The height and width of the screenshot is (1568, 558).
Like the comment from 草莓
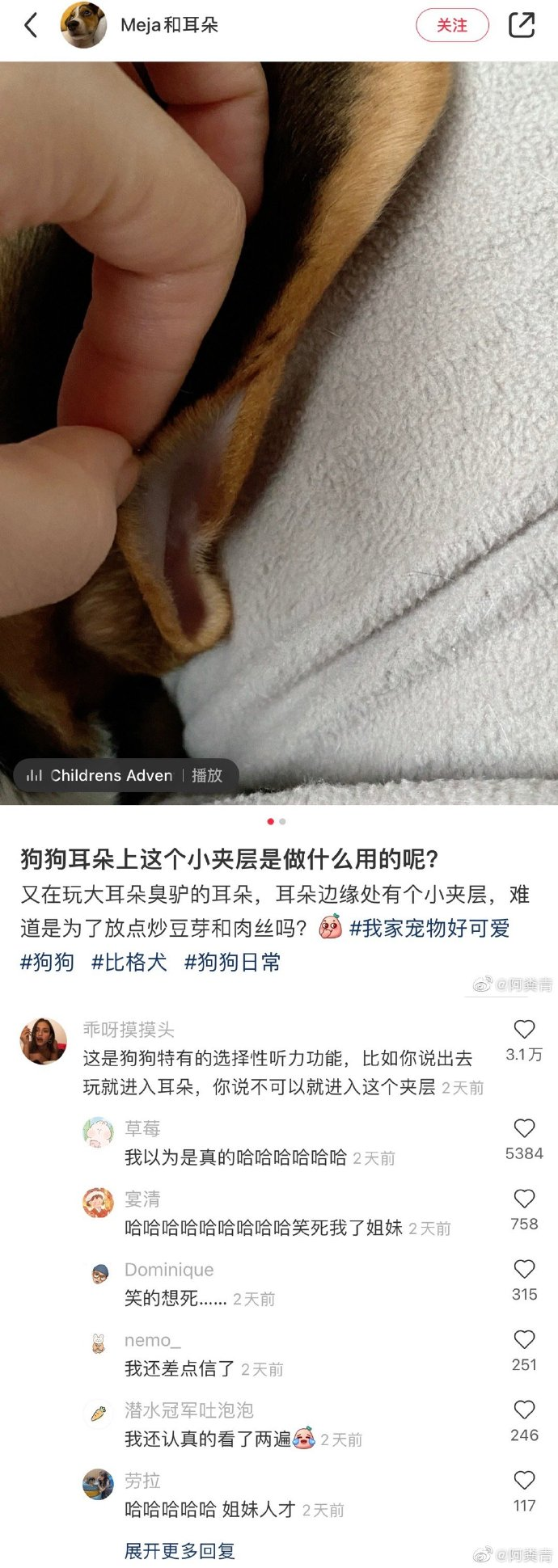coord(524,1128)
